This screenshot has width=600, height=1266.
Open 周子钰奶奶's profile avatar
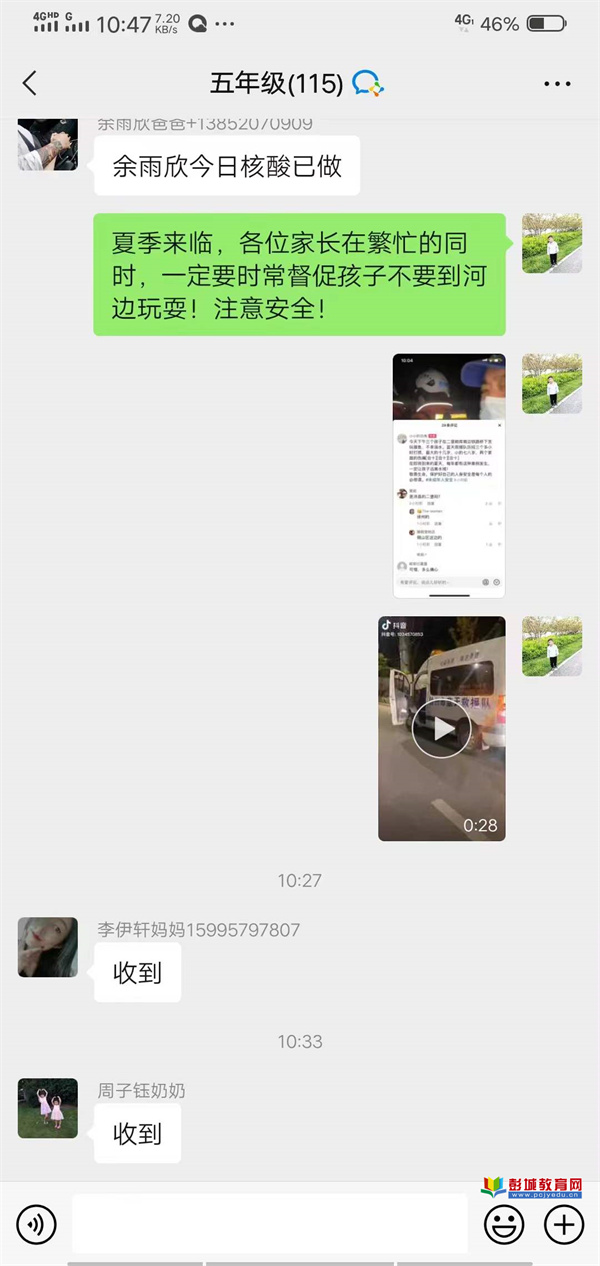click(48, 1108)
